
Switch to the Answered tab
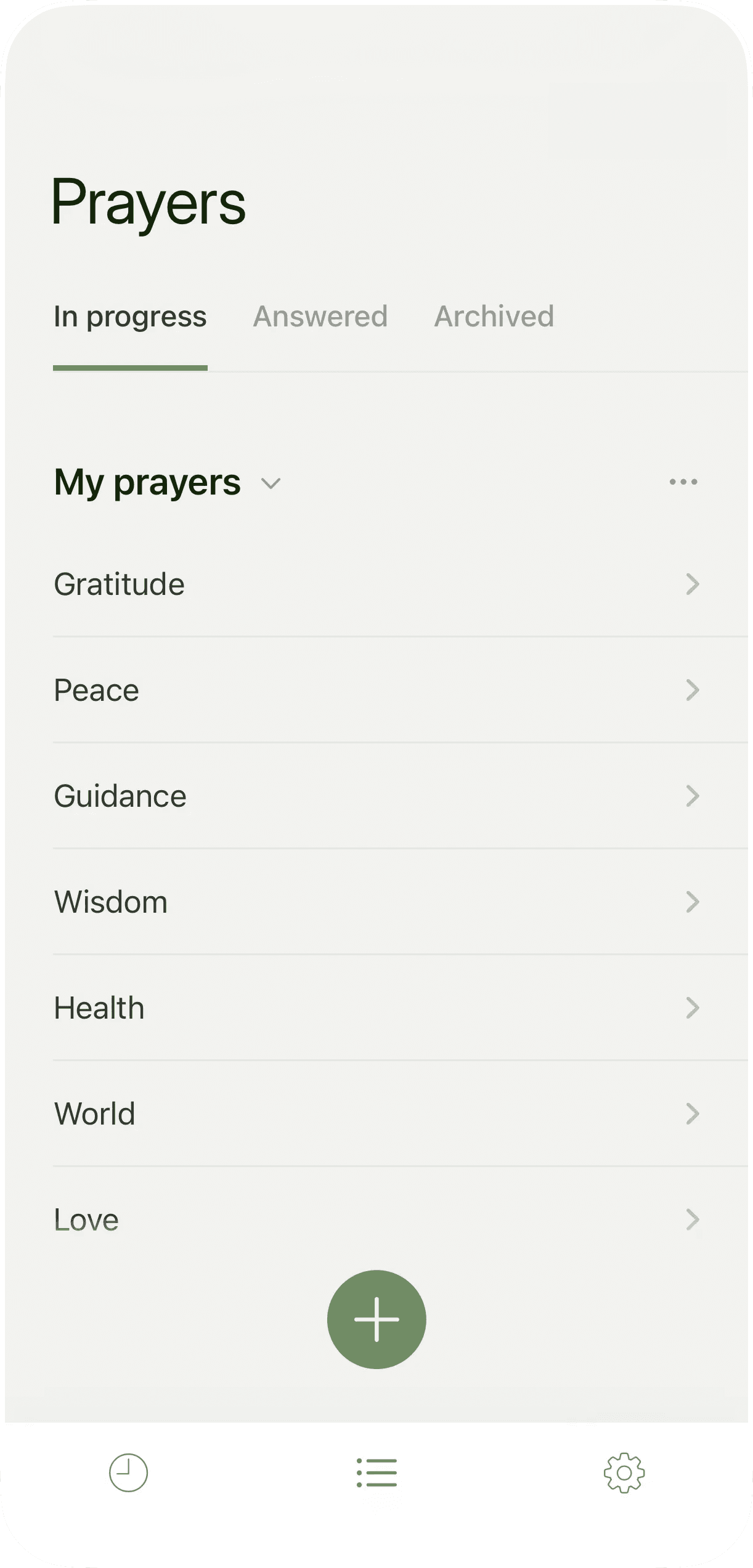(x=320, y=317)
